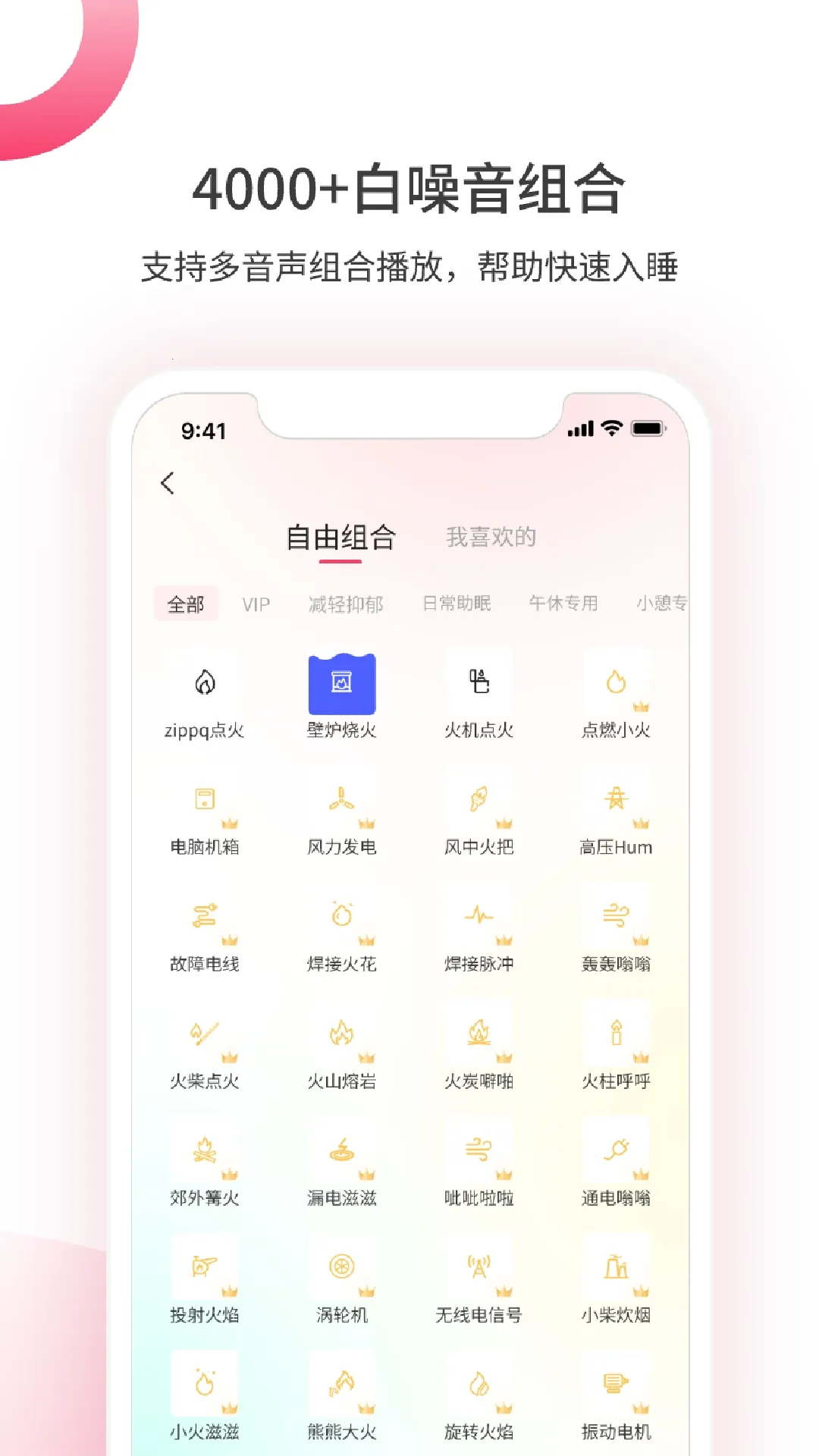Switch to the 我喜欢的 tab
The image size is (819, 1456).
point(492,537)
